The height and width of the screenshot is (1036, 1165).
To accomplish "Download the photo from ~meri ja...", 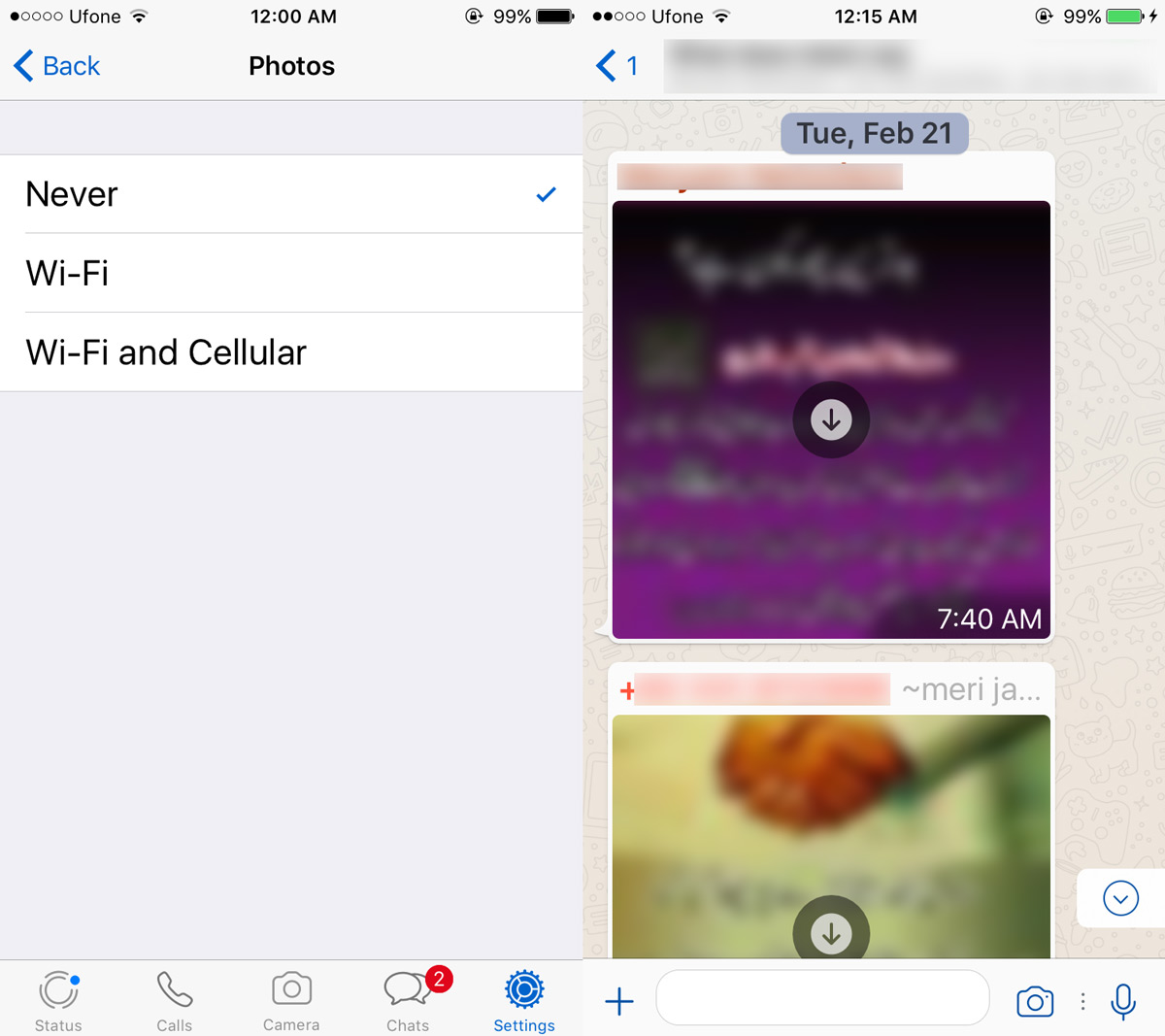I will pos(831,930).
